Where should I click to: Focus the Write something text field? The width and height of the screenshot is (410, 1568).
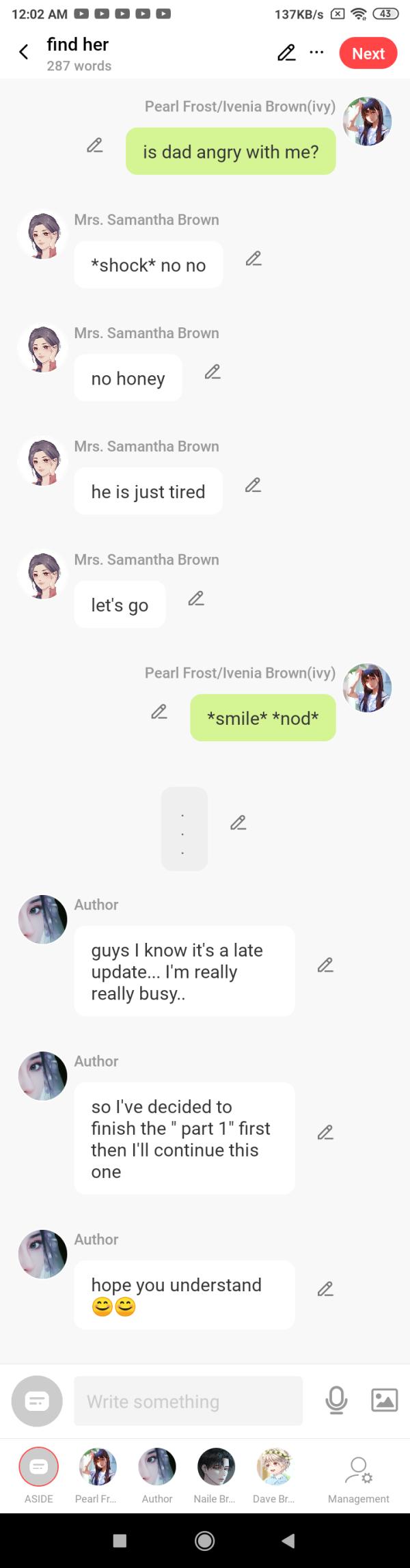pos(188,1401)
